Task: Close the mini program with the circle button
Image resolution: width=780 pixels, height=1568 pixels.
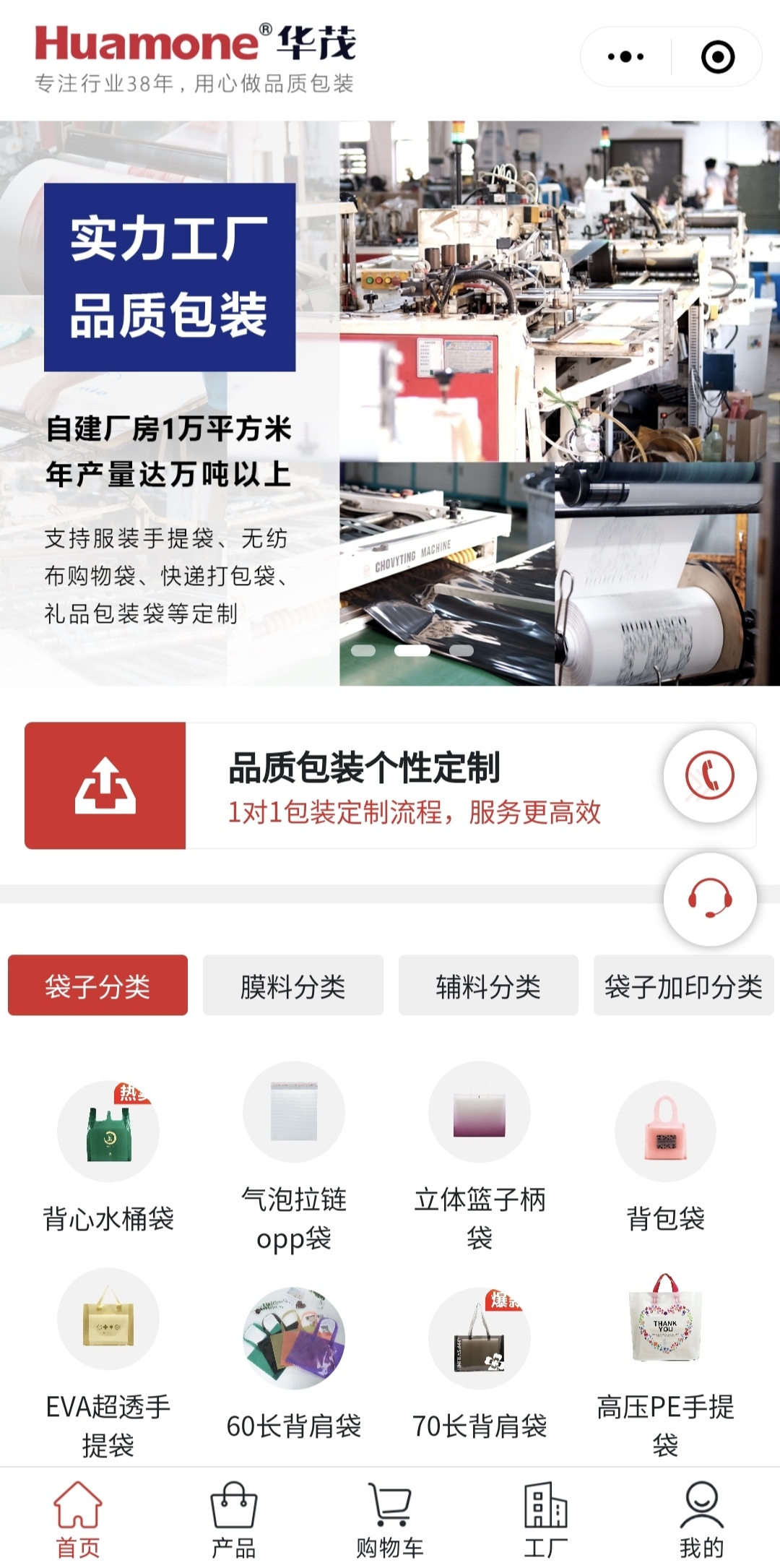Action: tap(717, 57)
